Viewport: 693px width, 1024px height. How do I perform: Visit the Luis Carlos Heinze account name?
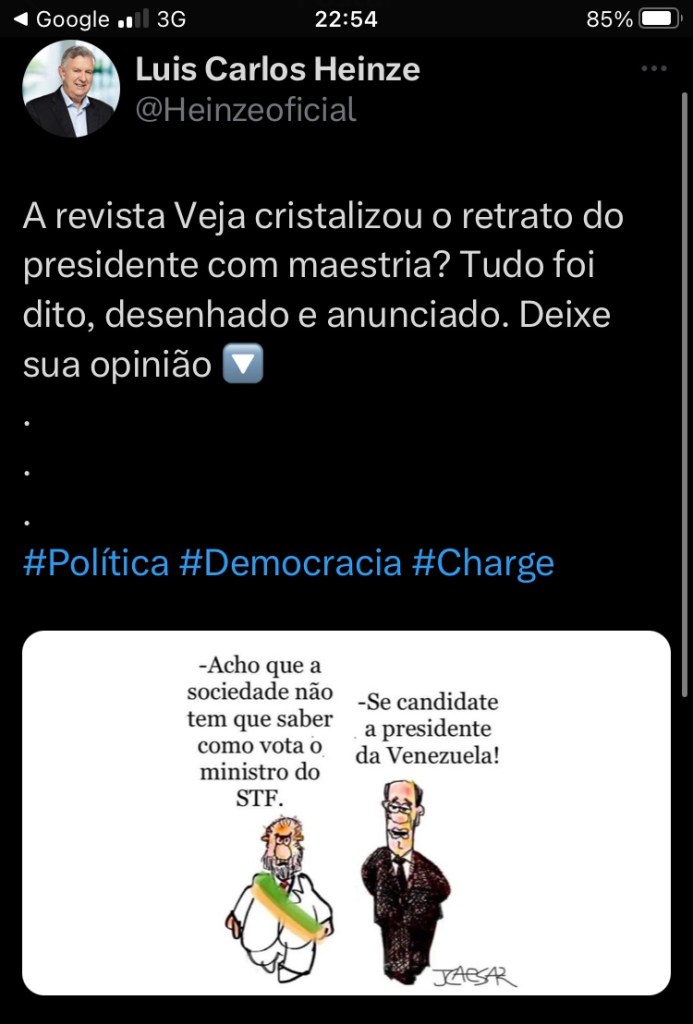point(277,69)
